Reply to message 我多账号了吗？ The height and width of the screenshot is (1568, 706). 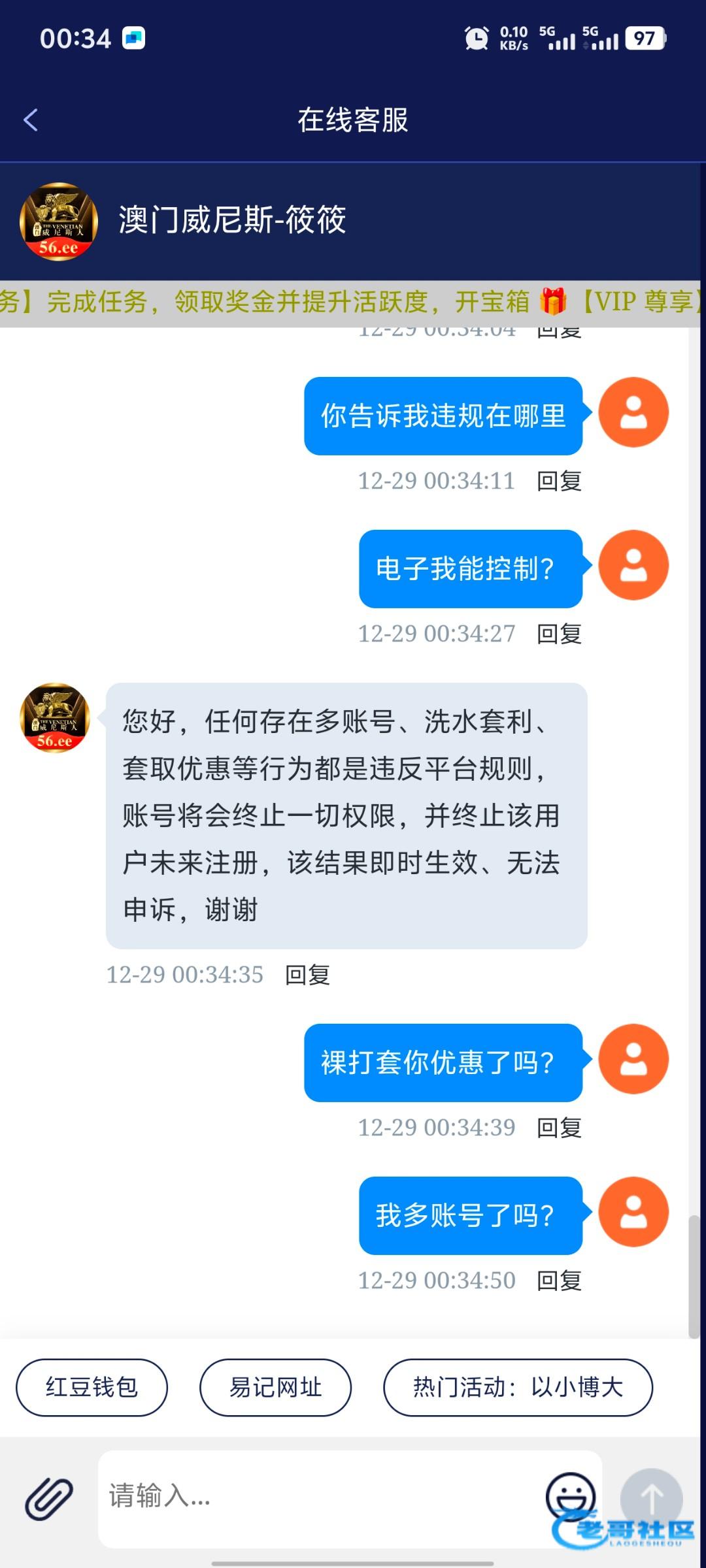(x=559, y=1281)
